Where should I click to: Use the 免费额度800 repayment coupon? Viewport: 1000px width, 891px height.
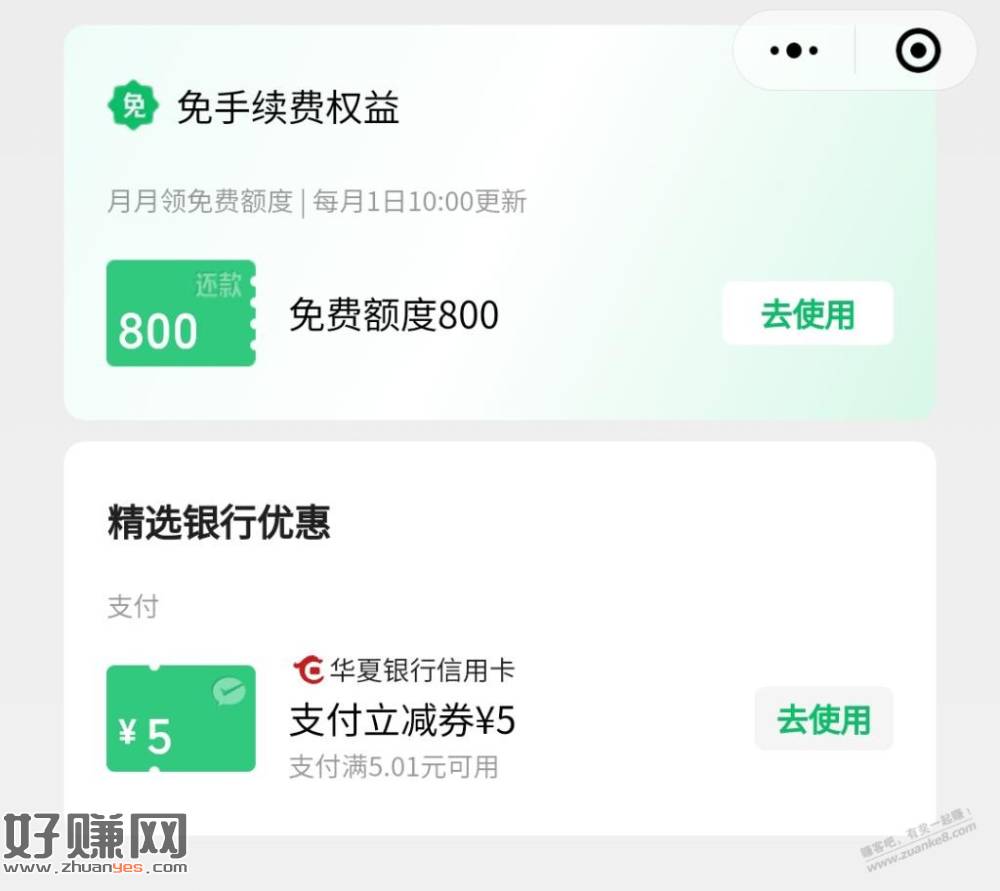point(807,314)
